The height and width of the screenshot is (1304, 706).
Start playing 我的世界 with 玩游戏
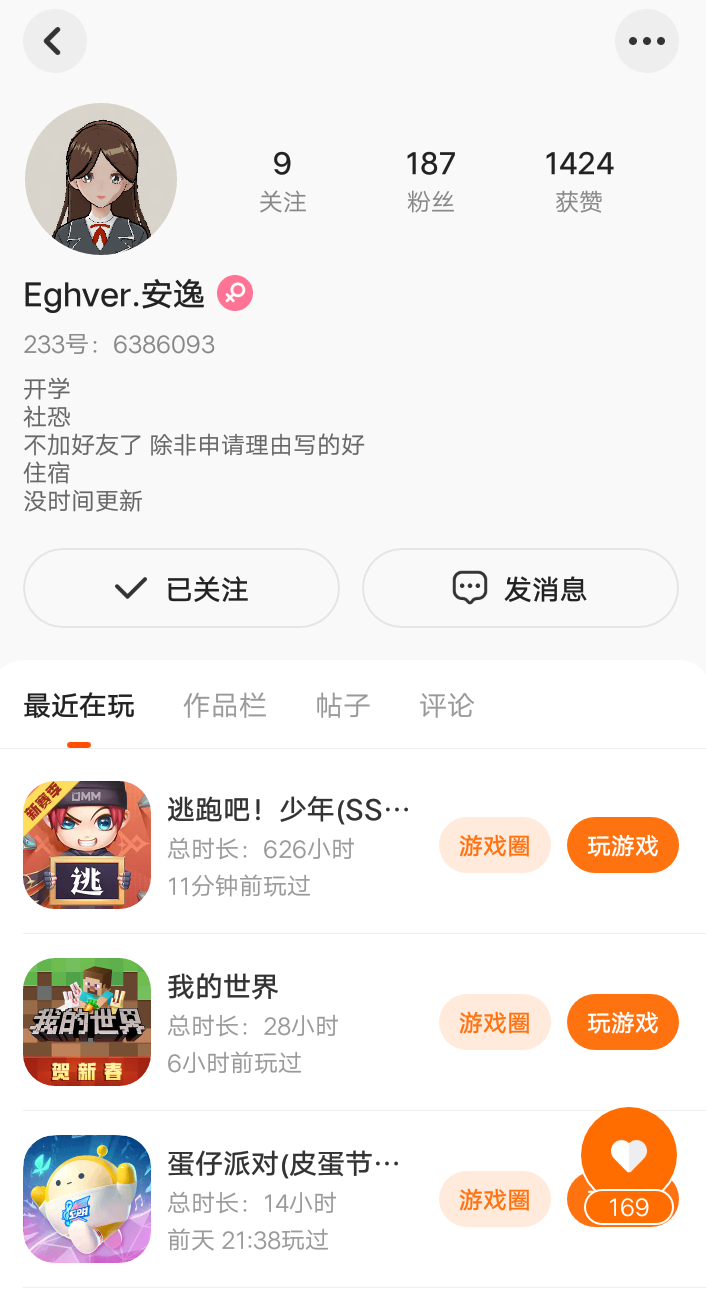click(x=623, y=1022)
